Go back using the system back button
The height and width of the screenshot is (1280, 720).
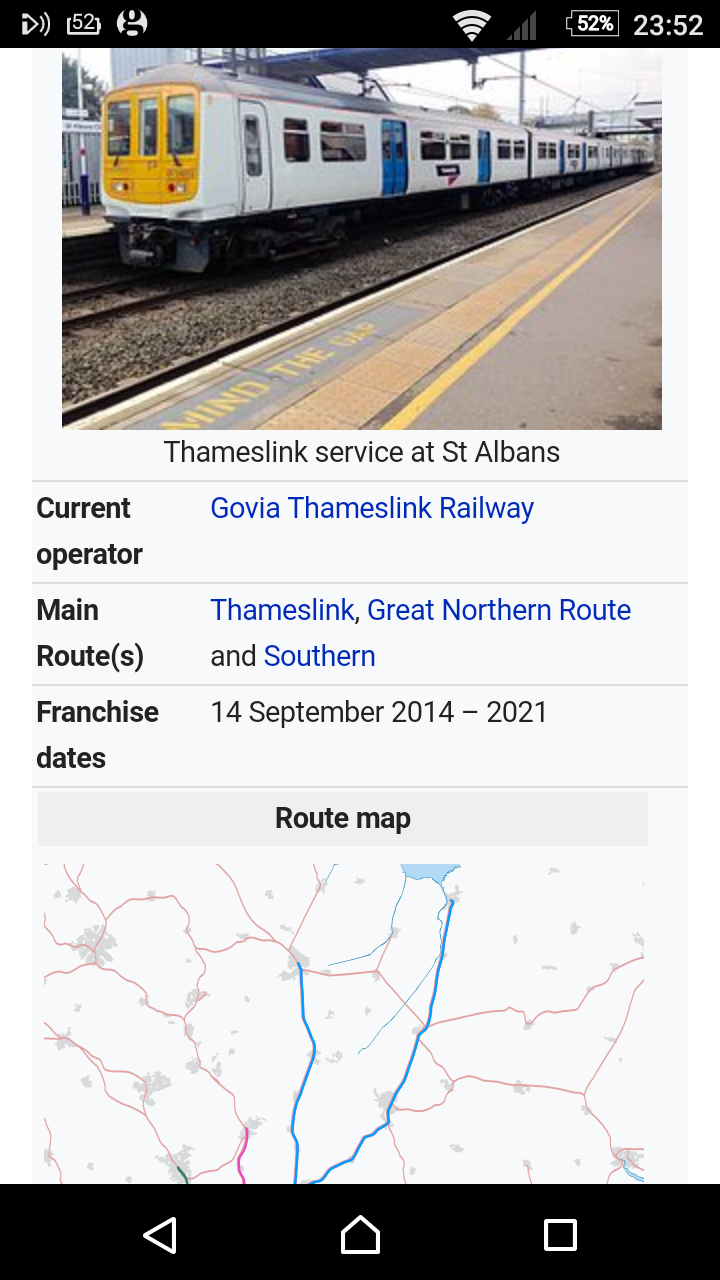click(160, 1235)
